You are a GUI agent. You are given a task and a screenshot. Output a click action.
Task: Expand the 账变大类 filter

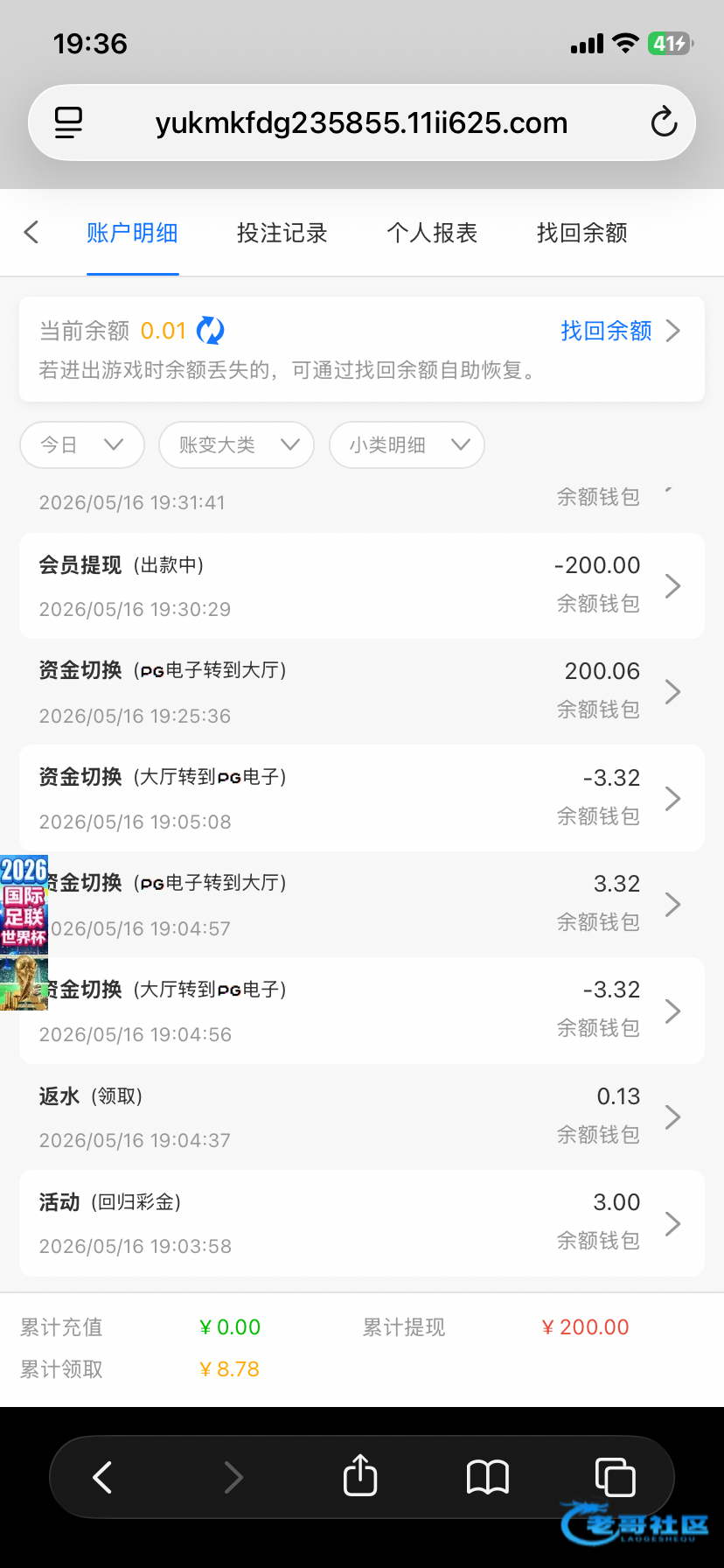click(x=236, y=444)
